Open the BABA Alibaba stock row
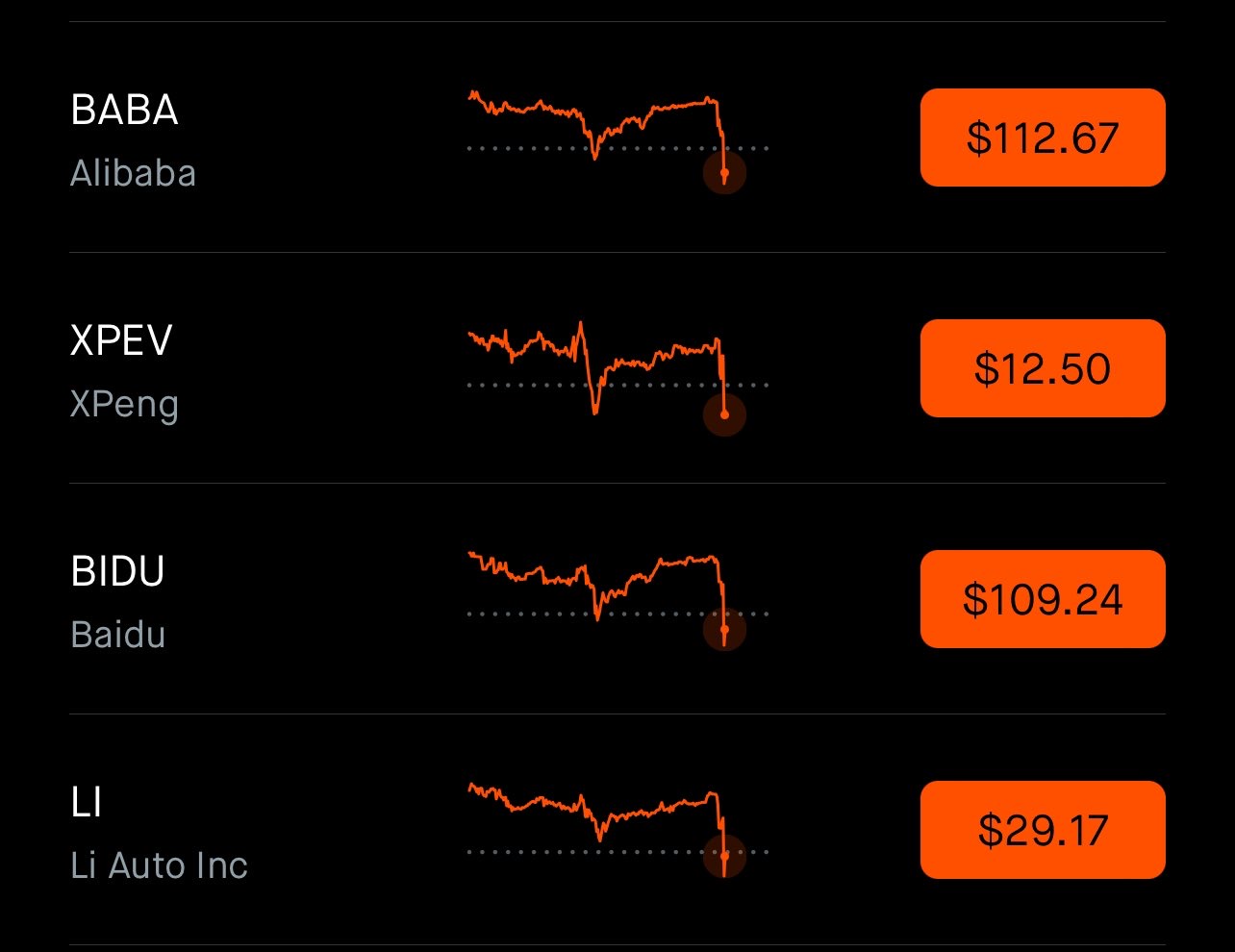This screenshot has height=952, width=1235. [x=134, y=138]
